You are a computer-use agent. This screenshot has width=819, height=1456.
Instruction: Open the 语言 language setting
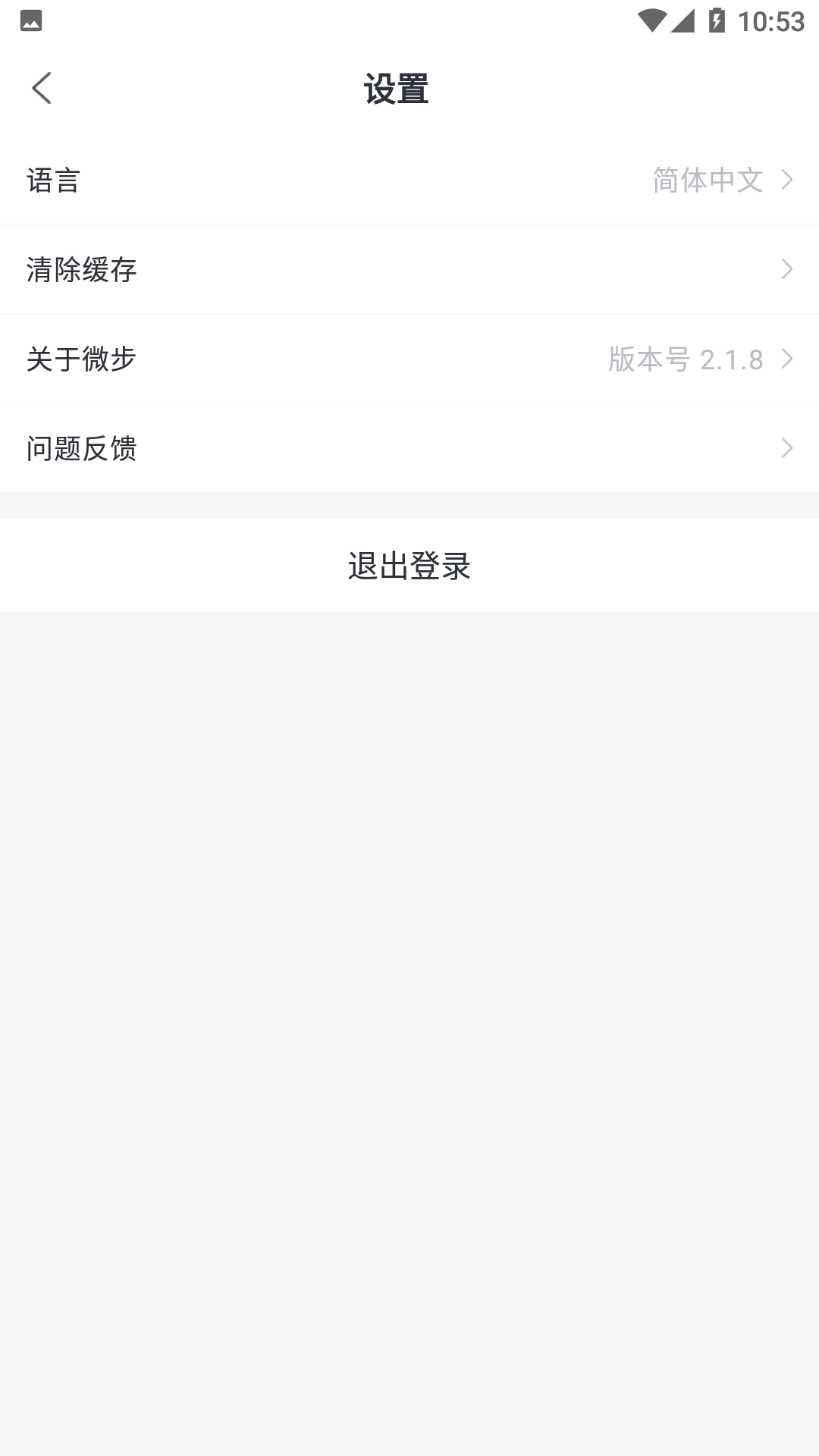pos(409,180)
